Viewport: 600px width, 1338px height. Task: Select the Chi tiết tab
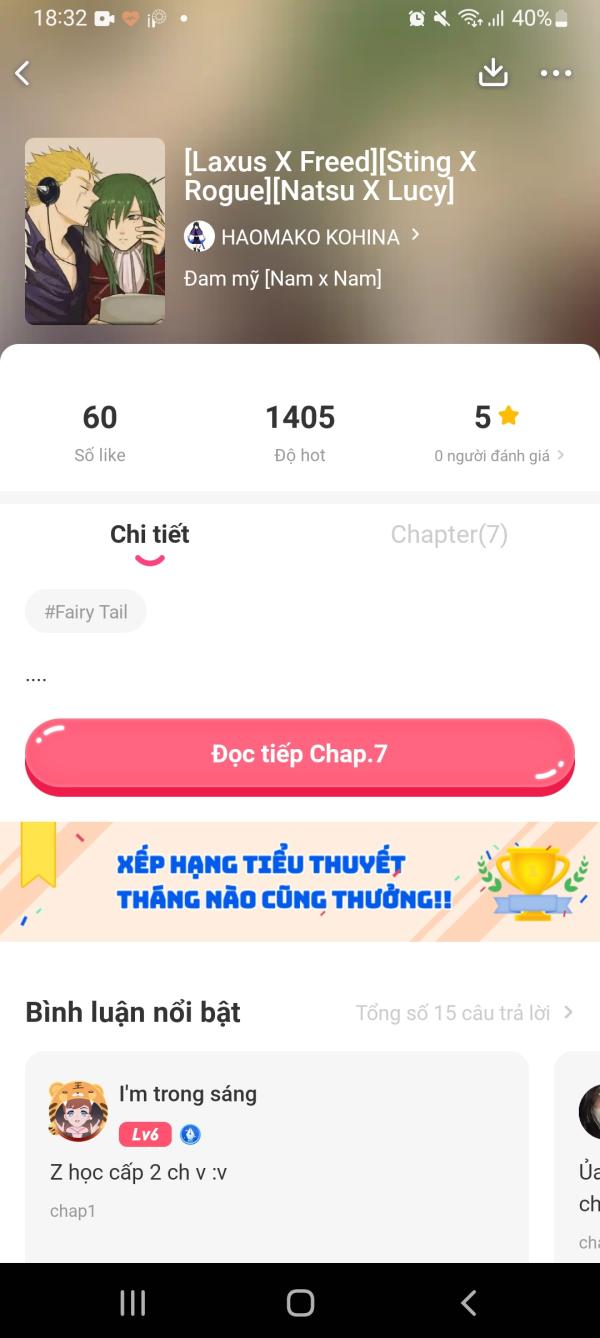click(x=150, y=535)
